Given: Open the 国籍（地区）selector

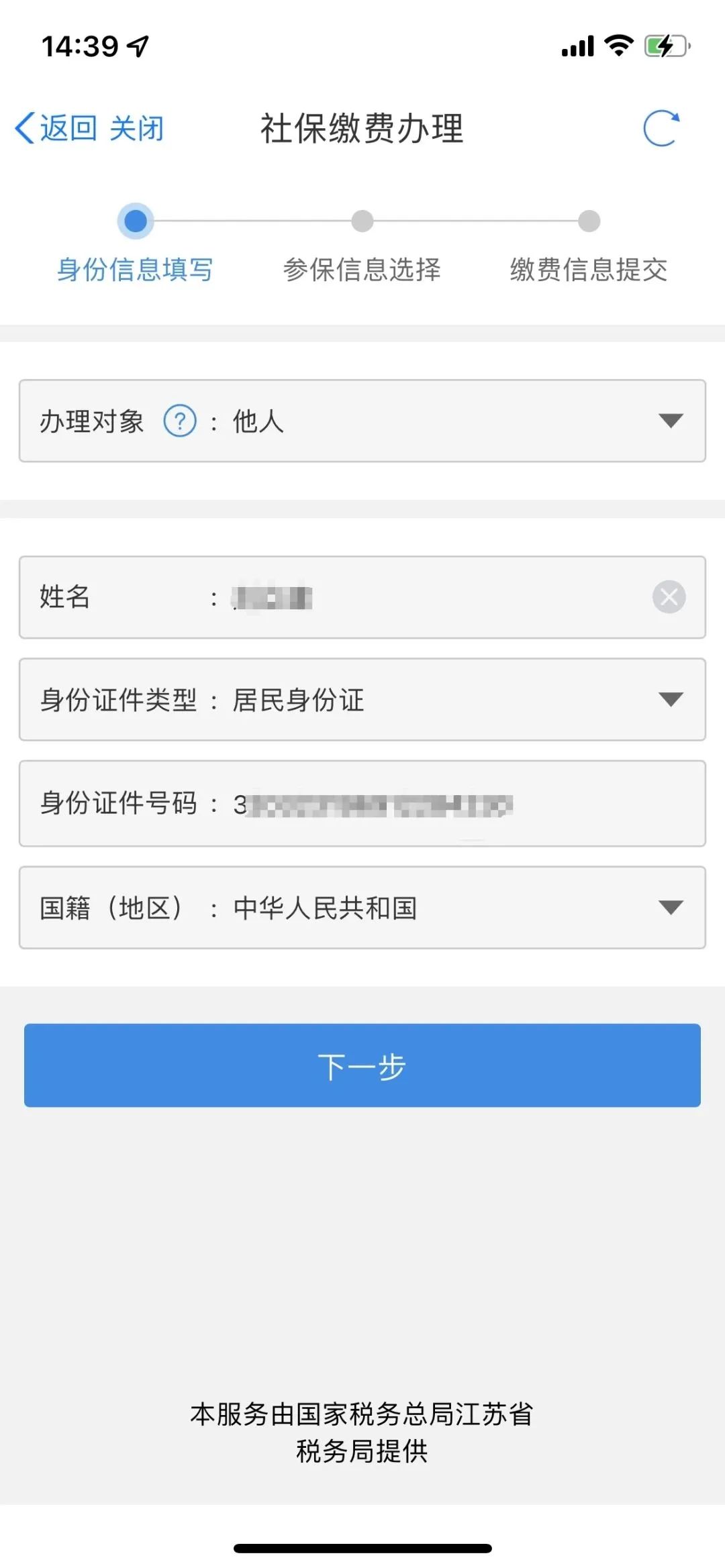Looking at the screenshot, I should click(x=670, y=908).
